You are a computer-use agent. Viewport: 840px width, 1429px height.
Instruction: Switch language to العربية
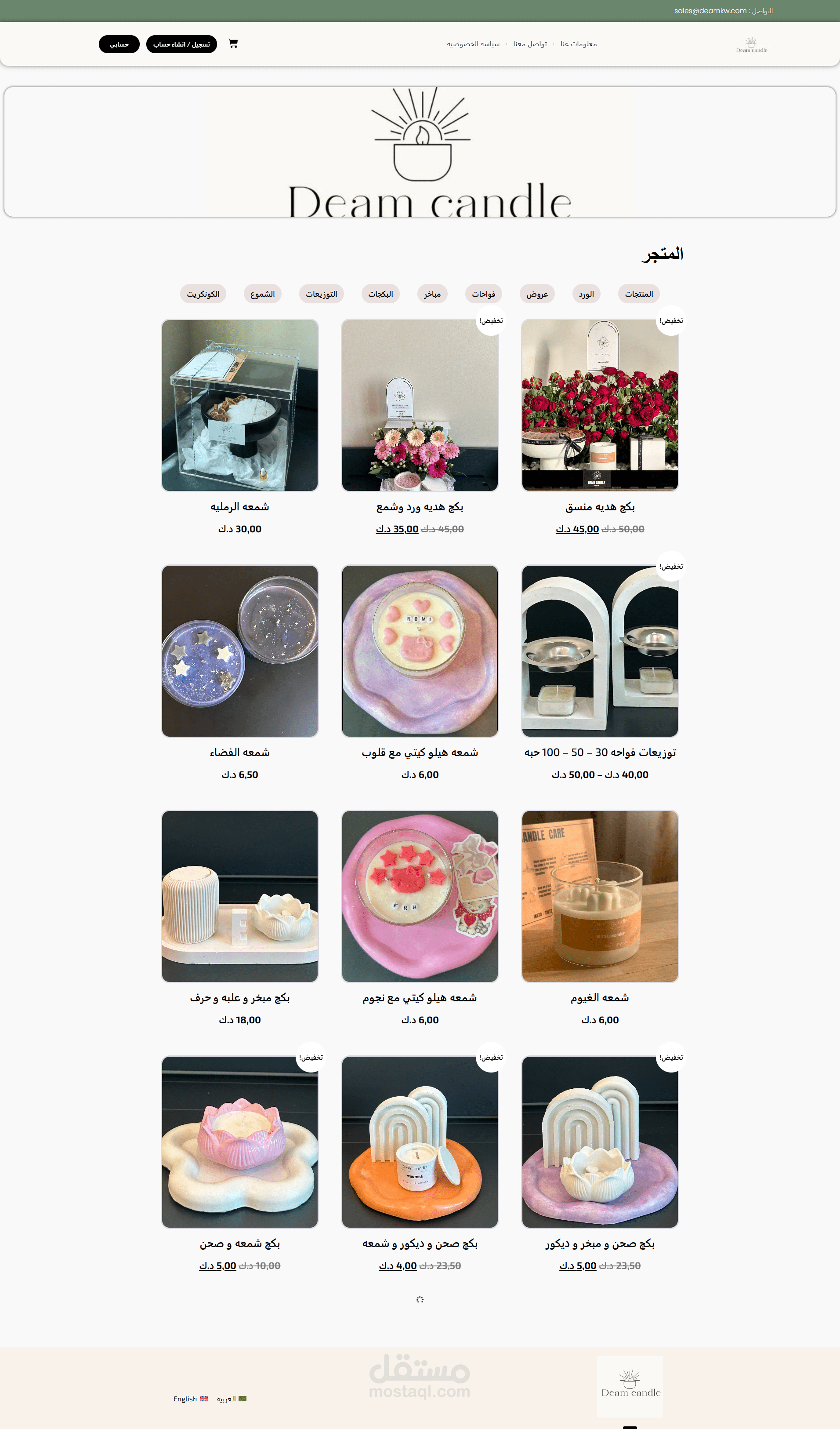coord(231,1399)
